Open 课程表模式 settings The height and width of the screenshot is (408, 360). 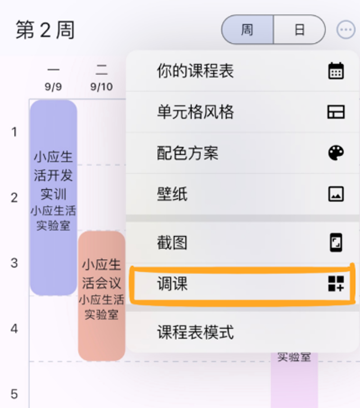coord(242,332)
